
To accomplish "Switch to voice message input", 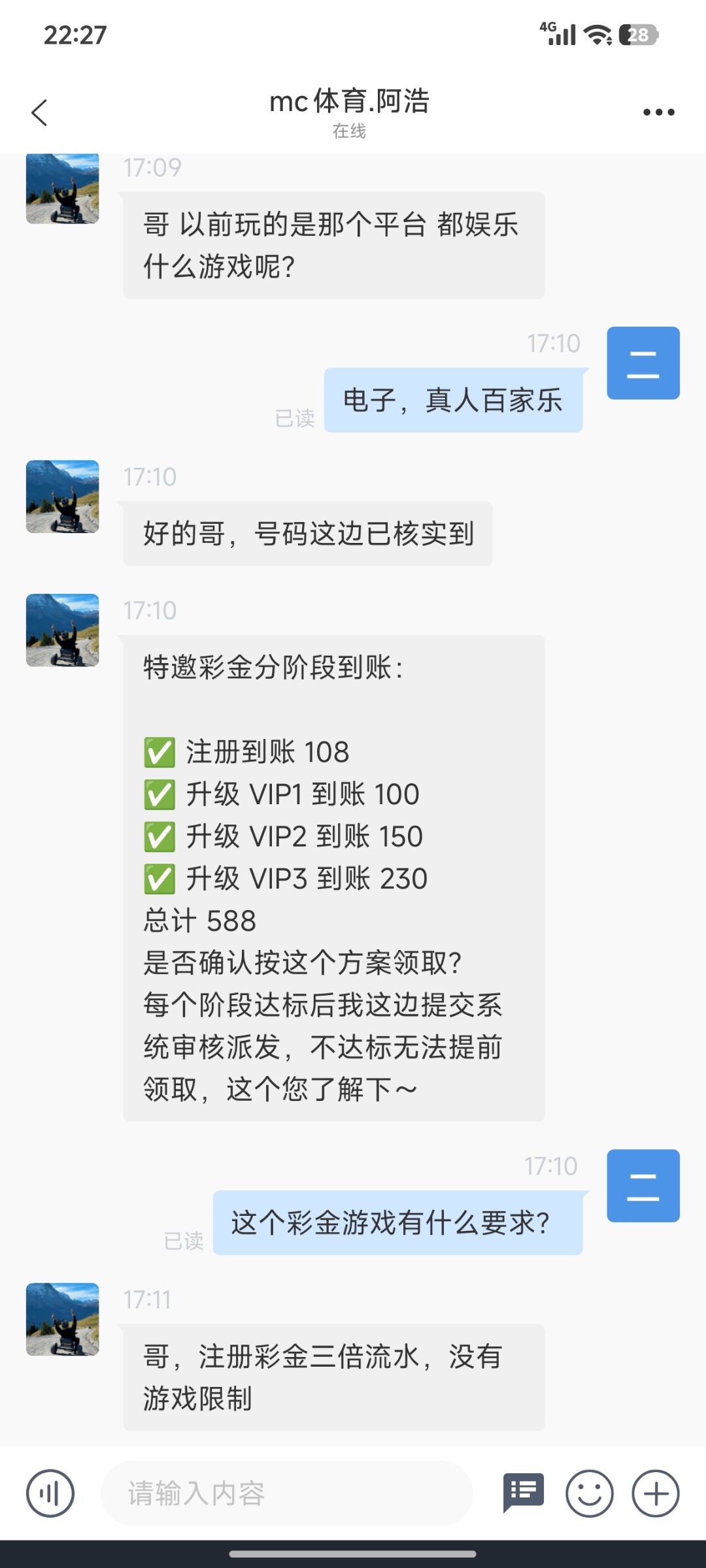I will [x=50, y=1493].
